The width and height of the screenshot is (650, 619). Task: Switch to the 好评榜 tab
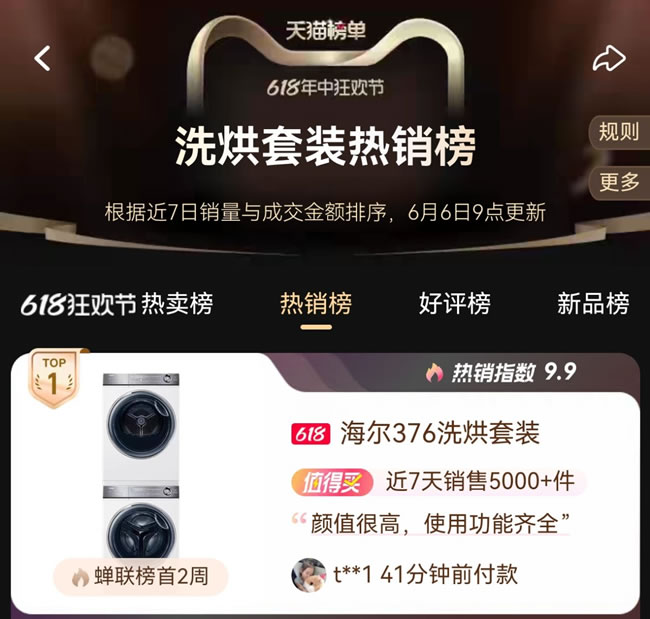click(454, 304)
